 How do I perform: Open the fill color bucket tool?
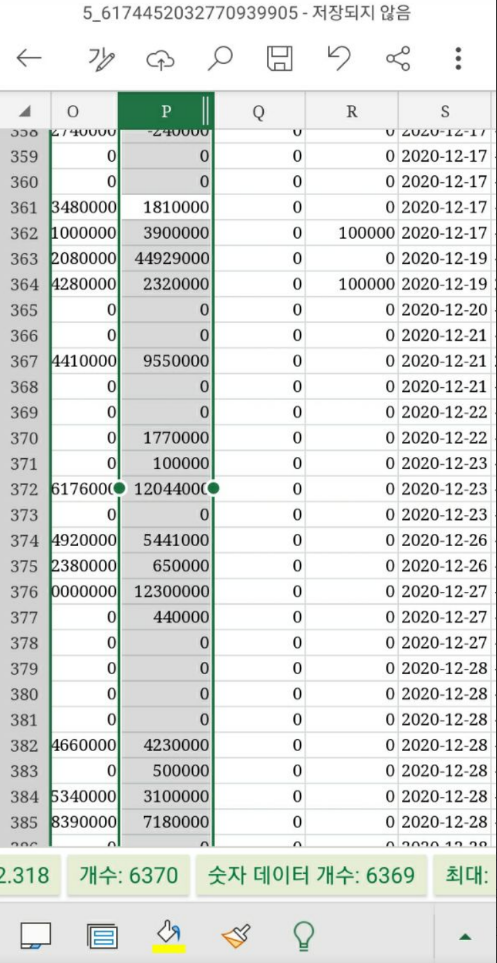168,935
